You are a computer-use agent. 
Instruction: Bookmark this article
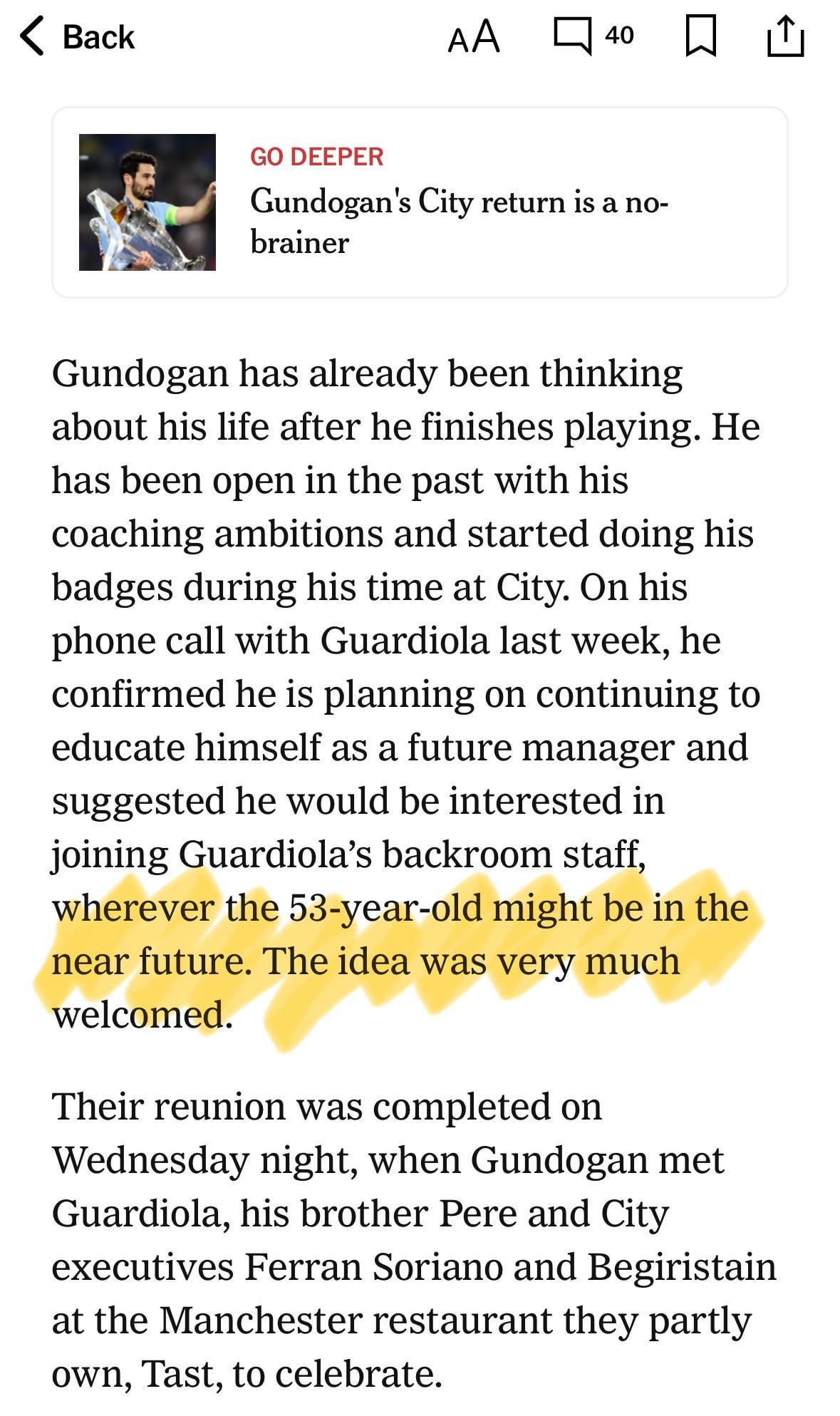click(x=700, y=37)
